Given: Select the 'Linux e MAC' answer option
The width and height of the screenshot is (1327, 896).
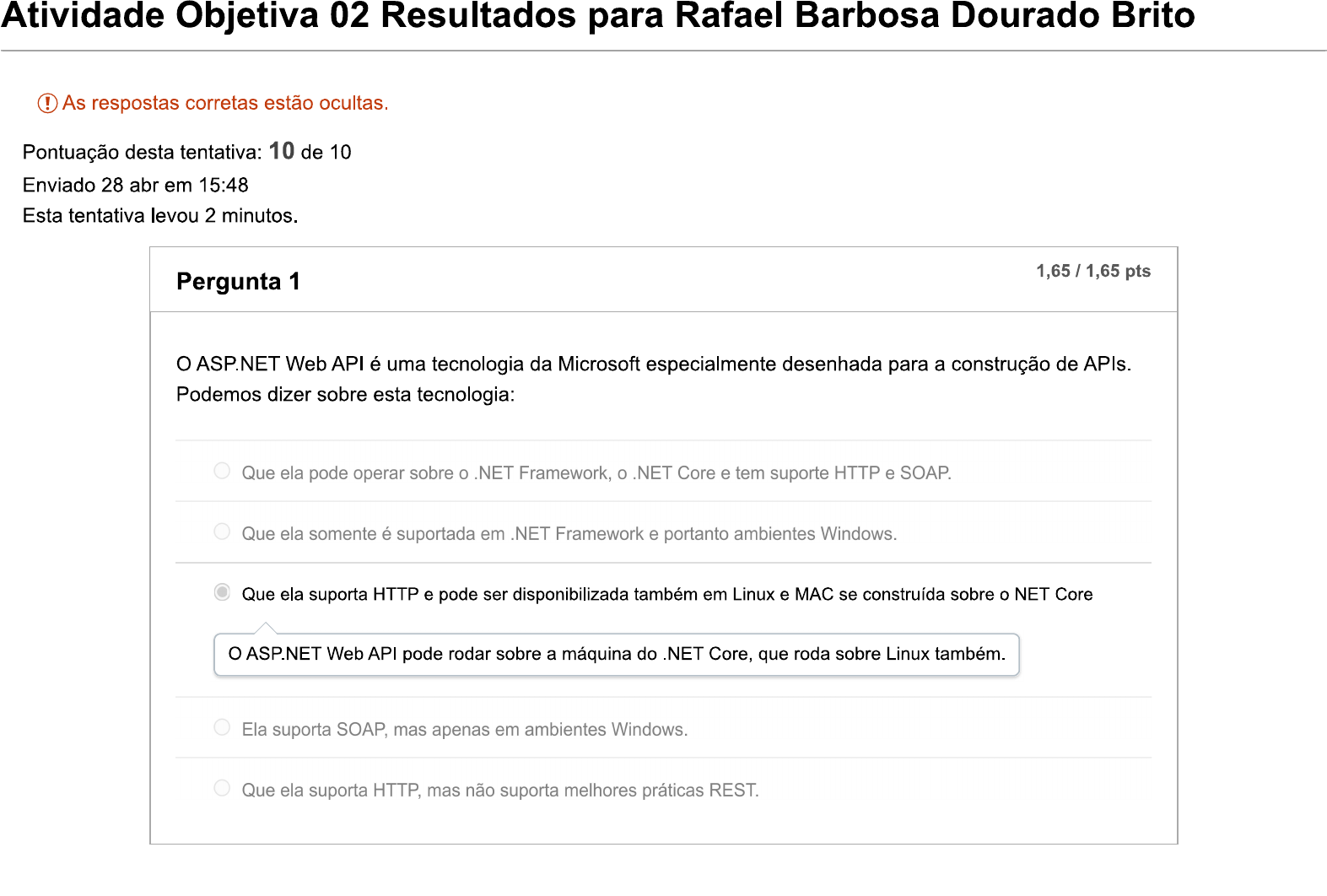Looking at the screenshot, I should 222,592.
